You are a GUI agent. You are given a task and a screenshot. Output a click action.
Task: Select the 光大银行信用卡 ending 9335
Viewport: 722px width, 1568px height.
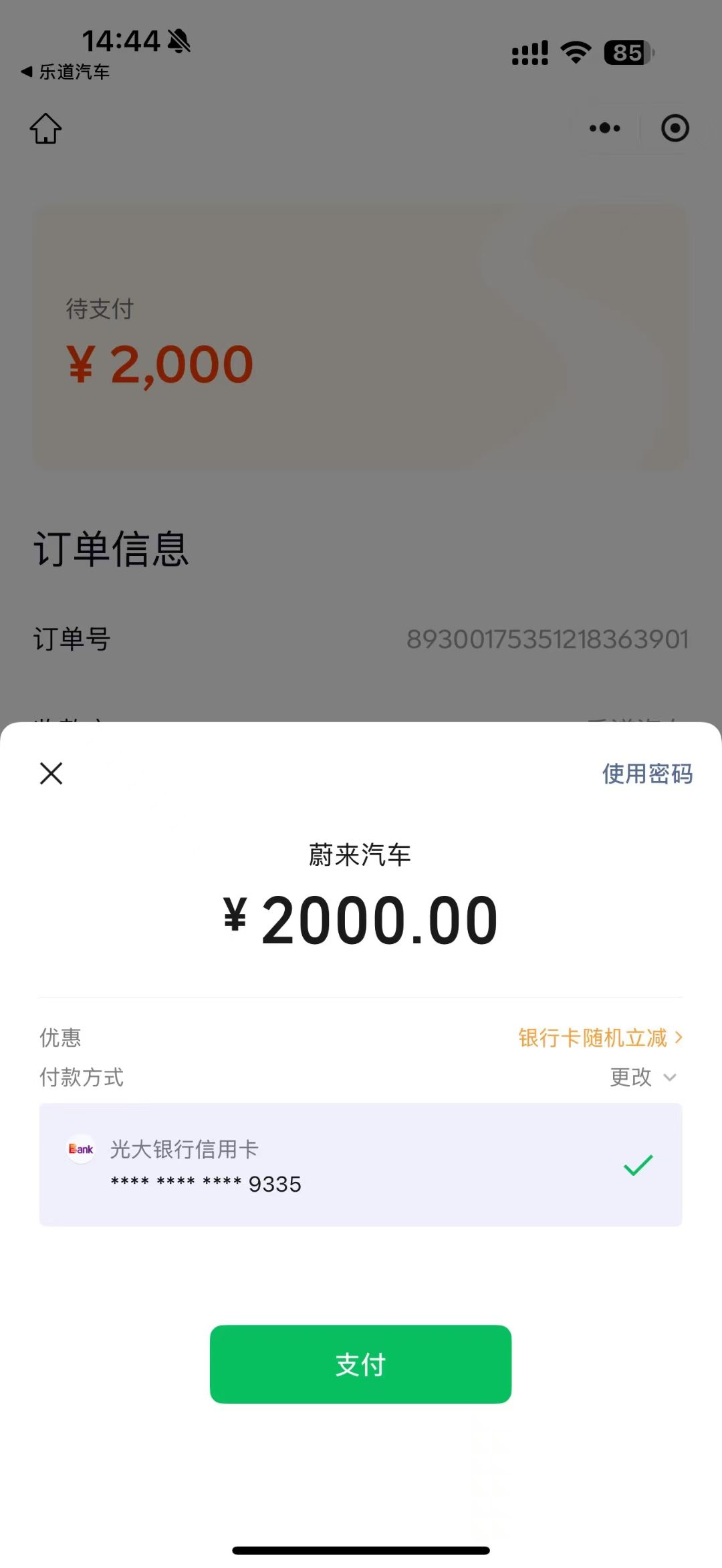click(x=361, y=1164)
